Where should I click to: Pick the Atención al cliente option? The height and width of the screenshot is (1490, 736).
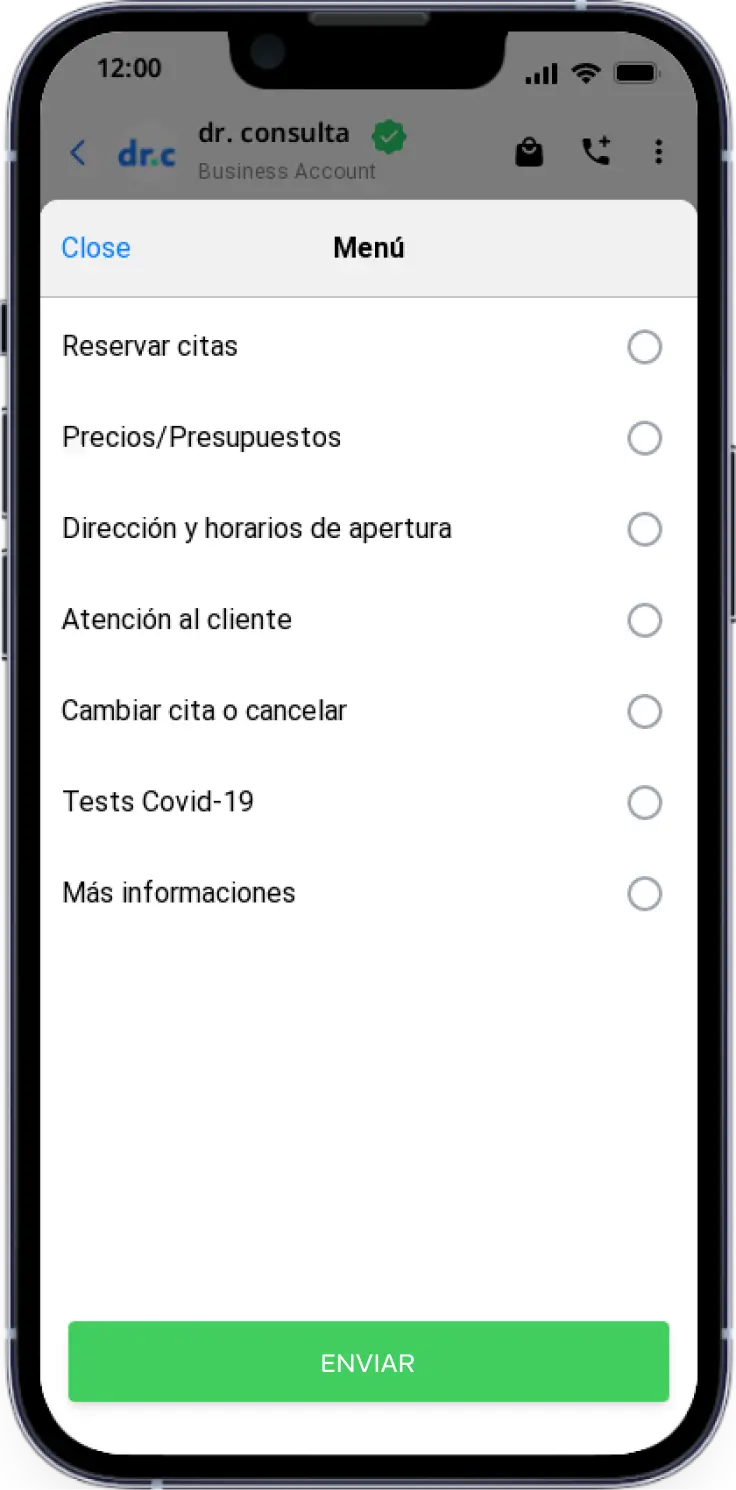pos(368,620)
